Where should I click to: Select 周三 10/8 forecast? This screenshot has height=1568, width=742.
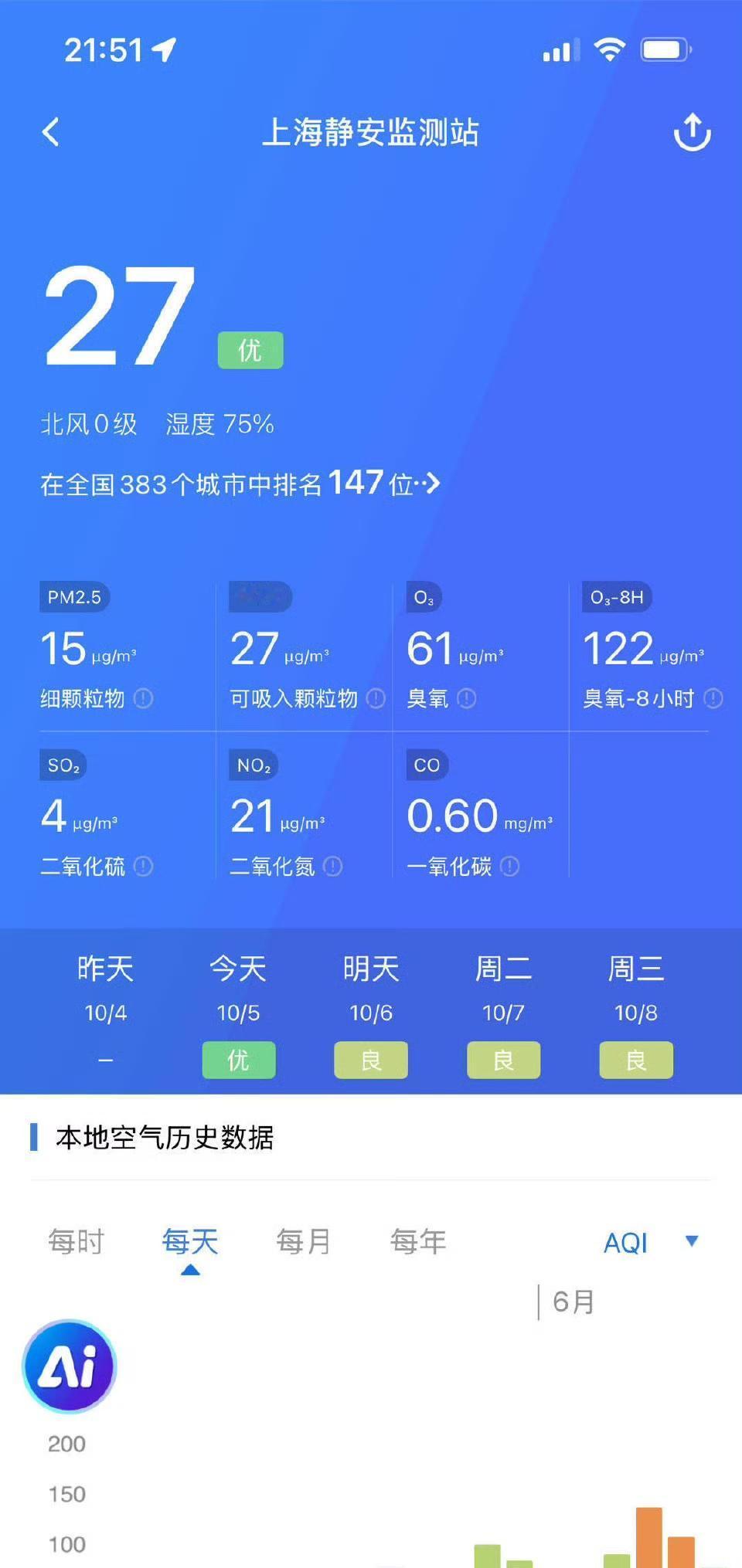(635, 1012)
